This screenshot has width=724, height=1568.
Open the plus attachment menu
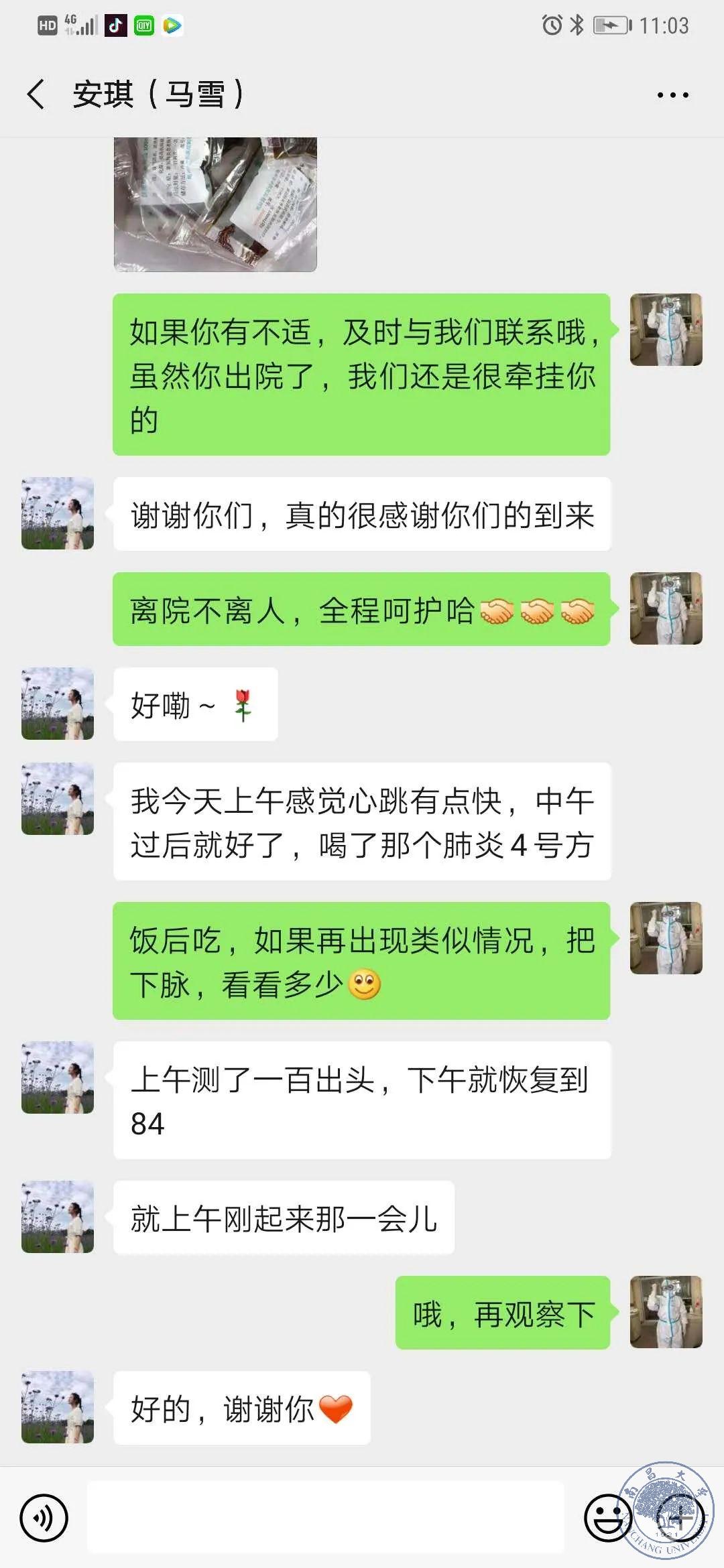point(680,1517)
